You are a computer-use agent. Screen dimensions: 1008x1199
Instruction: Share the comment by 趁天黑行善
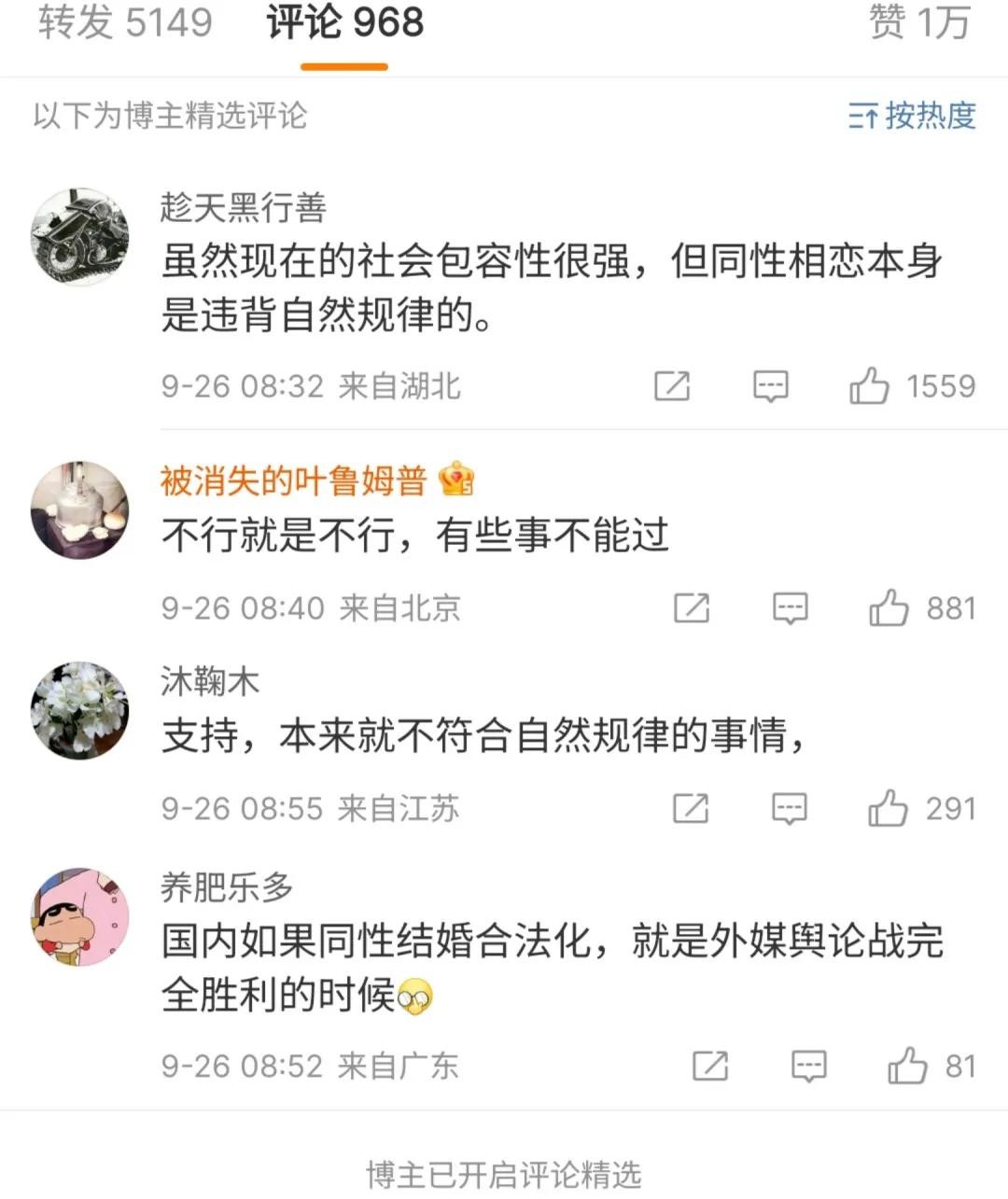(672, 386)
